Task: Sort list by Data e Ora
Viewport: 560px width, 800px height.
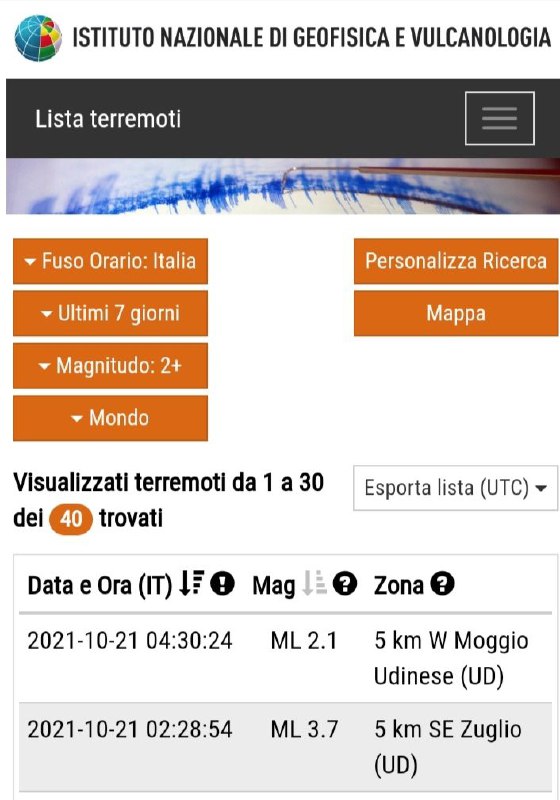Action: tap(191, 584)
